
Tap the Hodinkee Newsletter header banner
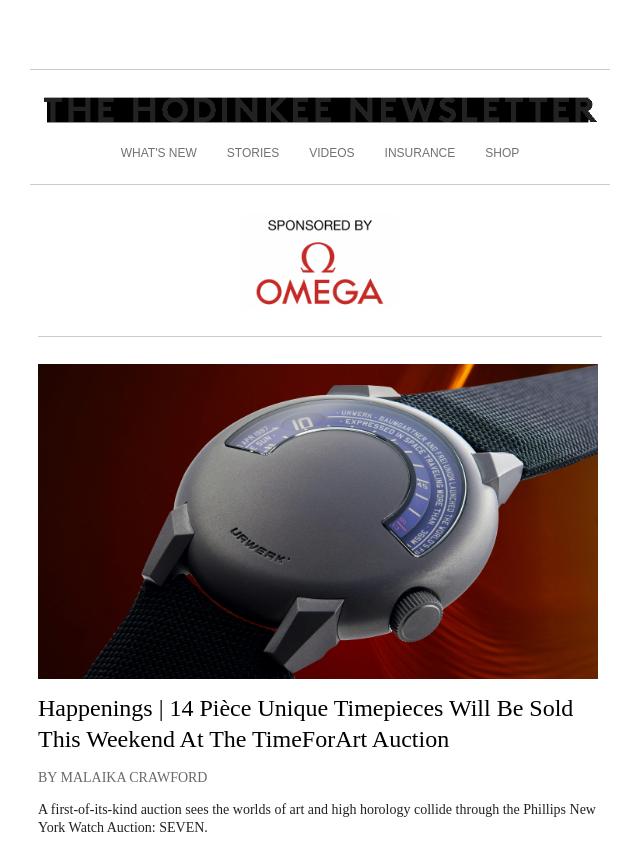(320, 109)
